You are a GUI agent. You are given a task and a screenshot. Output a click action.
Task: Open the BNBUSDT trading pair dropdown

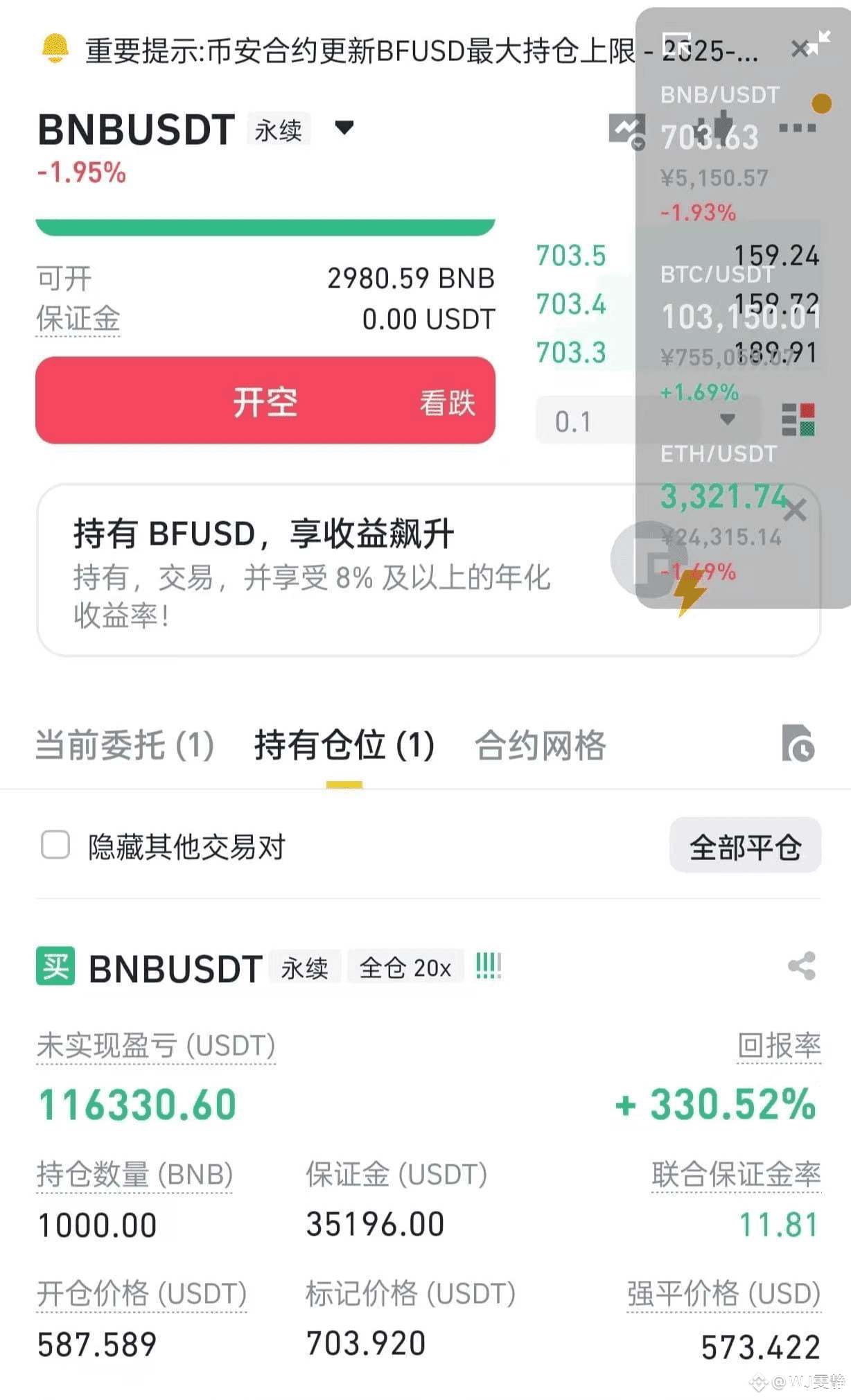click(x=344, y=128)
